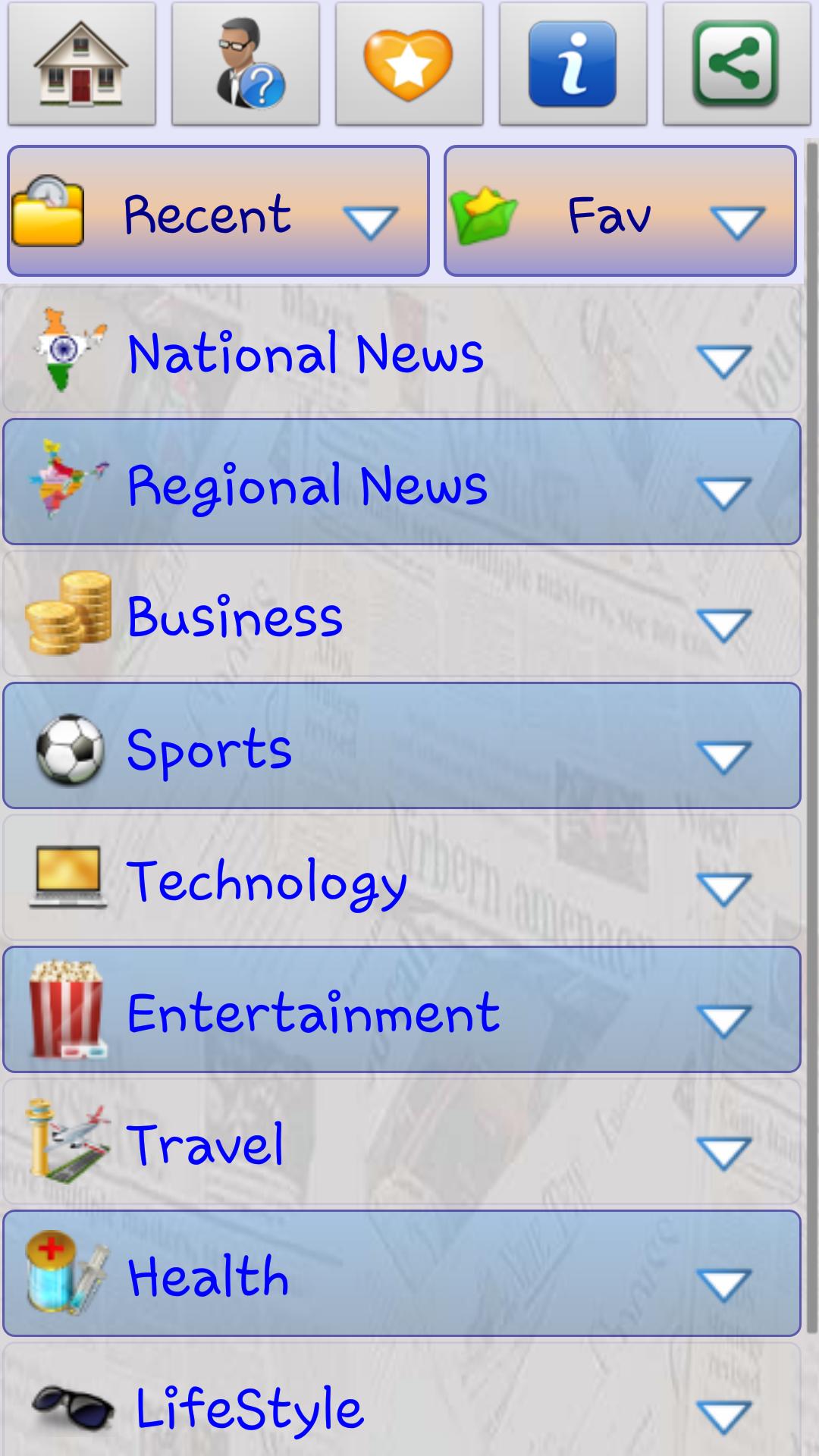The height and width of the screenshot is (1456, 819).
Task: Expand National News category
Action: click(402, 351)
